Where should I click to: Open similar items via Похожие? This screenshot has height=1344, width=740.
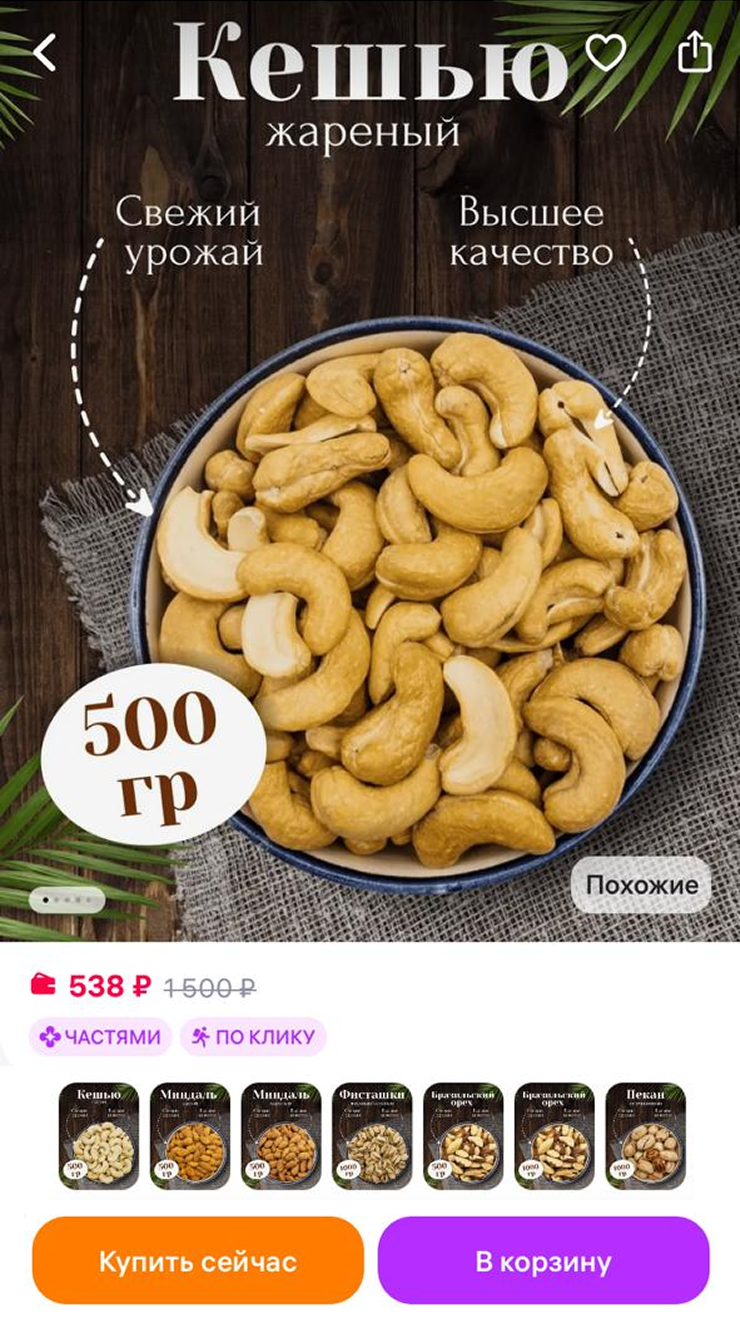coord(641,885)
